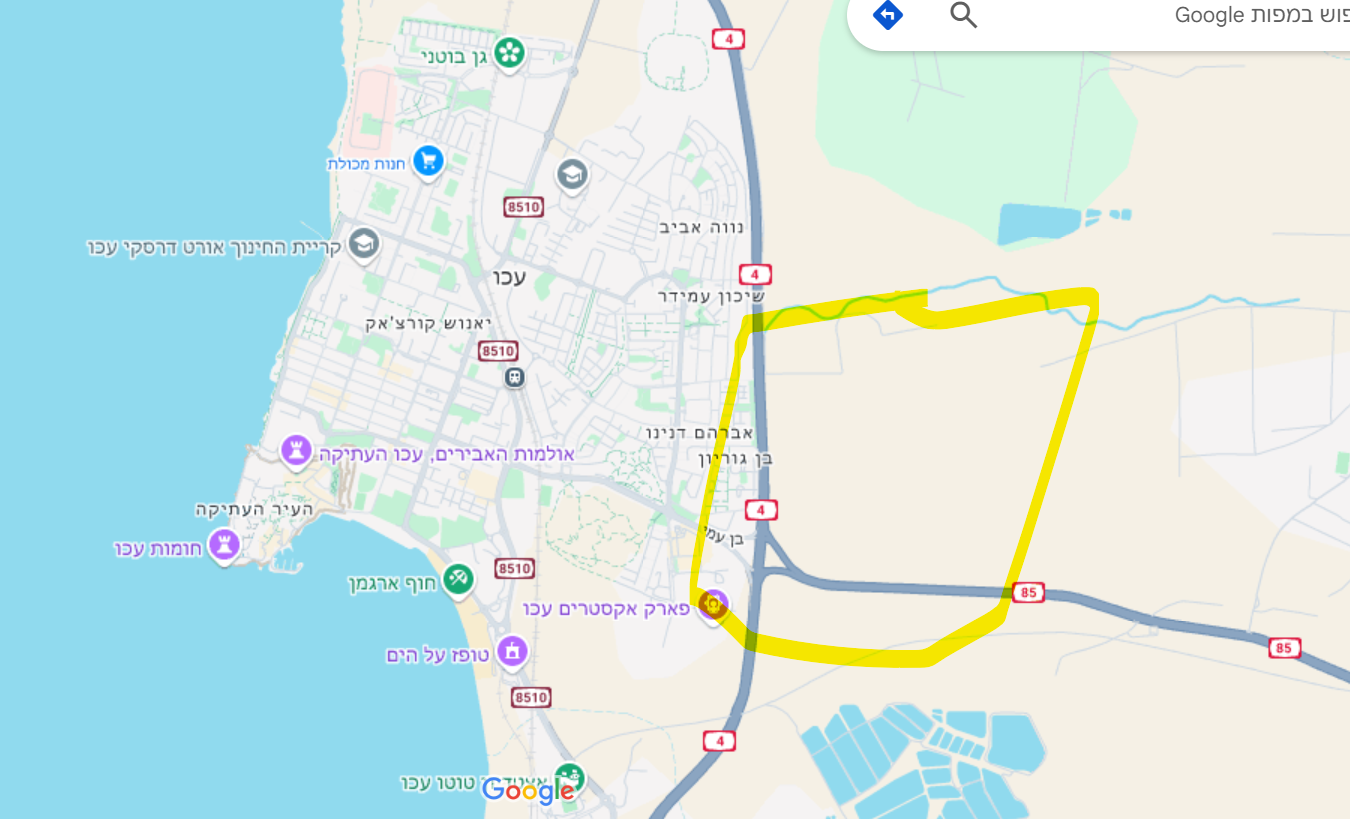Select the טופז על הים venue pin
The image size is (1350, 819).
511,651
